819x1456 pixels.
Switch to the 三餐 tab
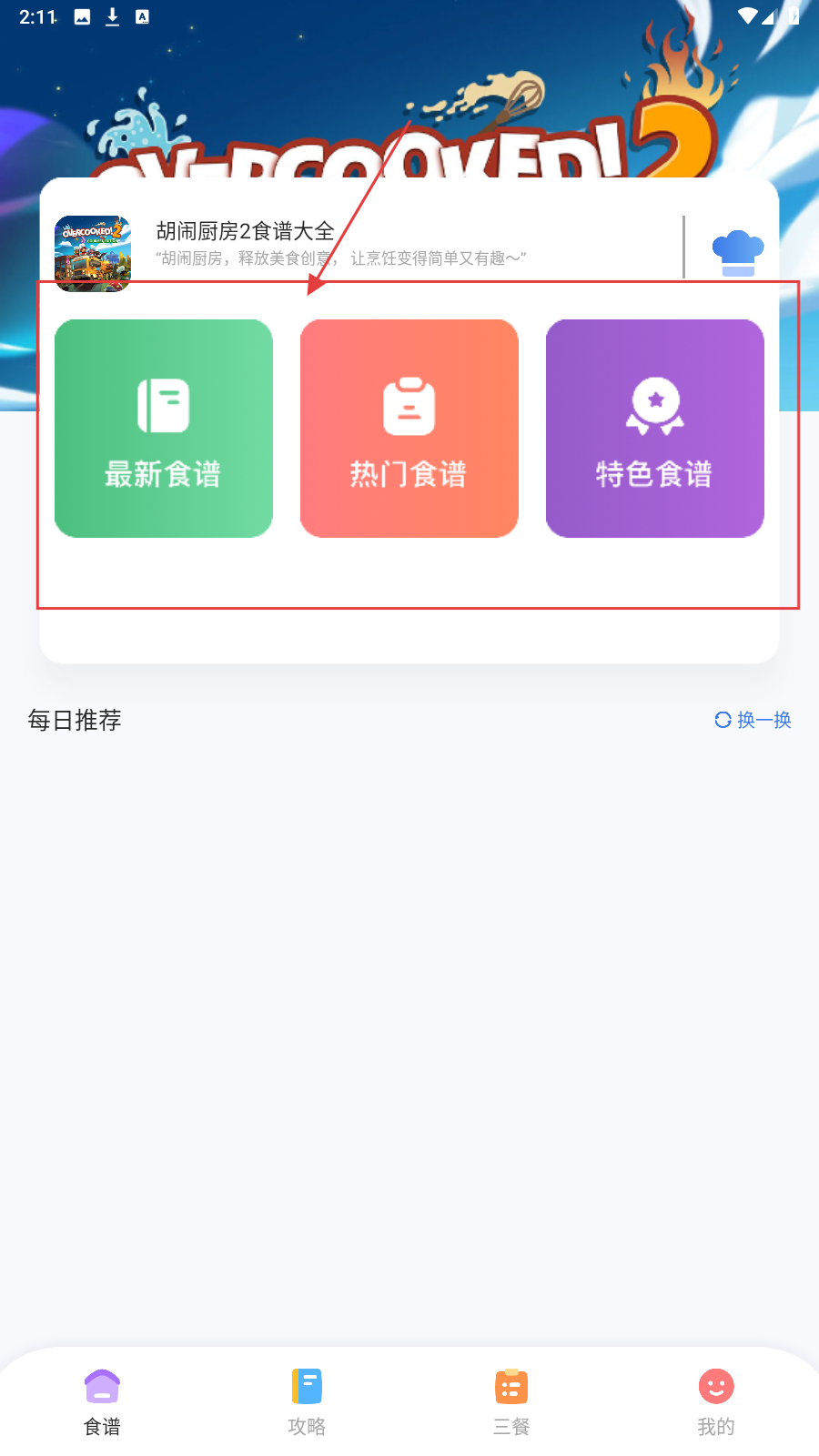pos(511,1401)
